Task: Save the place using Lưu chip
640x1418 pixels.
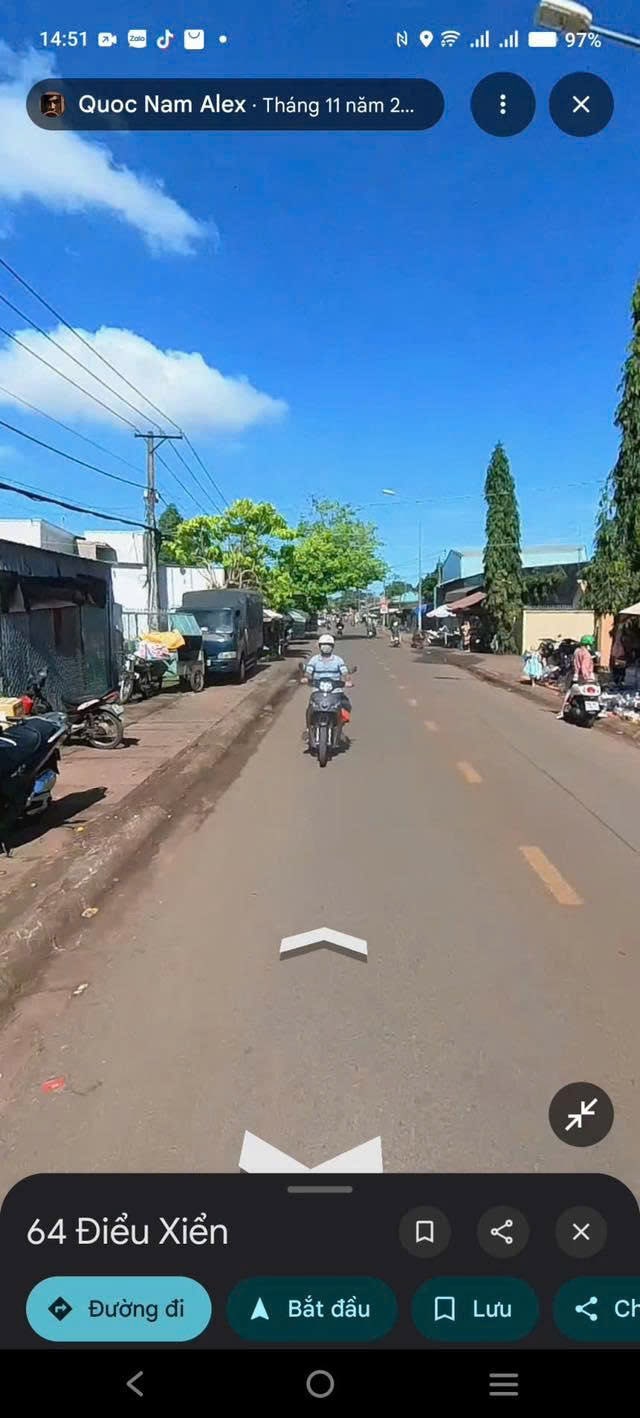Action: point(474,1308)
